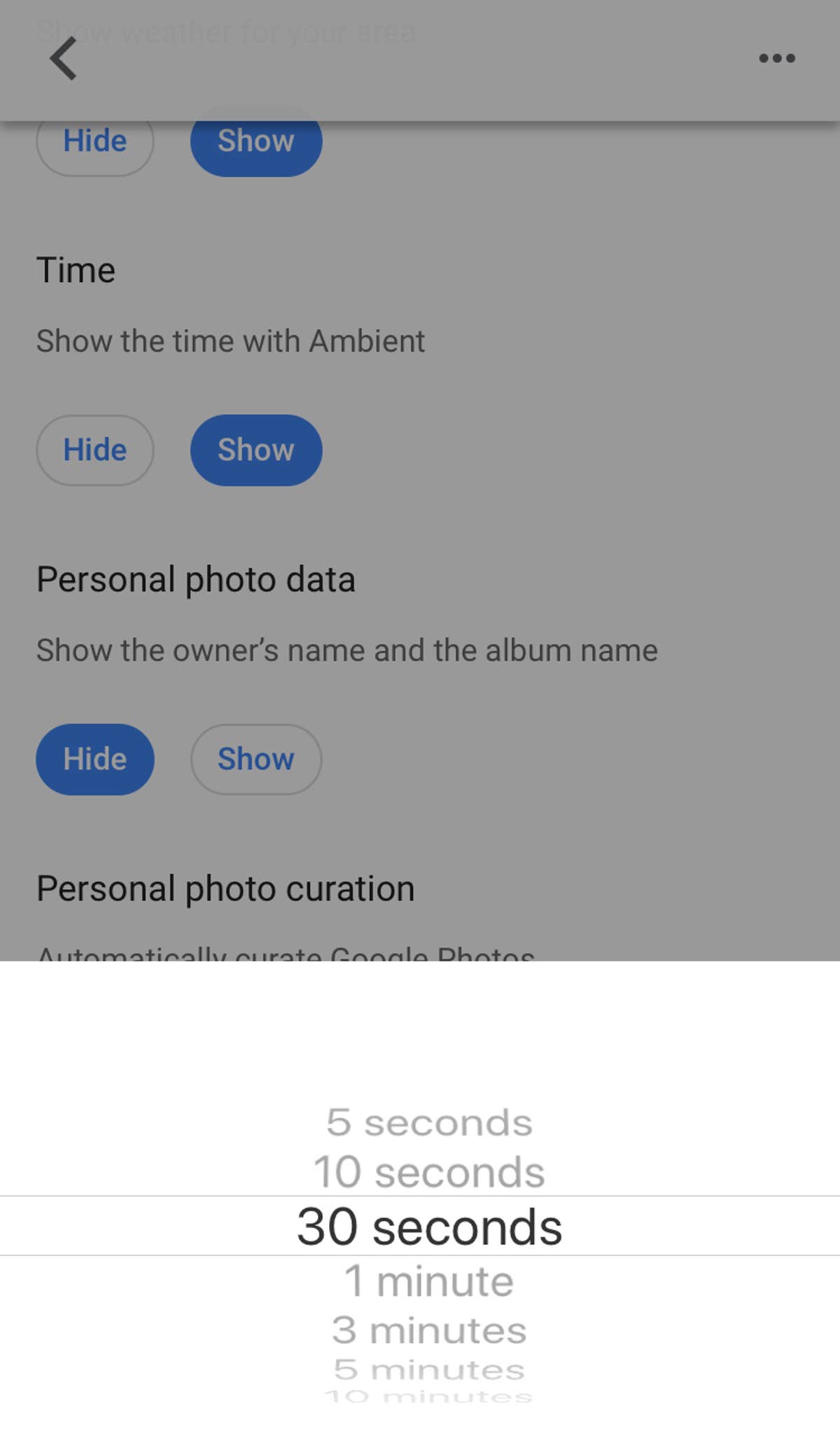The width and height of the screenshot is (840, 1443).
Task: Navigate back with the arrow icon
Action: (x=64, y=59)
